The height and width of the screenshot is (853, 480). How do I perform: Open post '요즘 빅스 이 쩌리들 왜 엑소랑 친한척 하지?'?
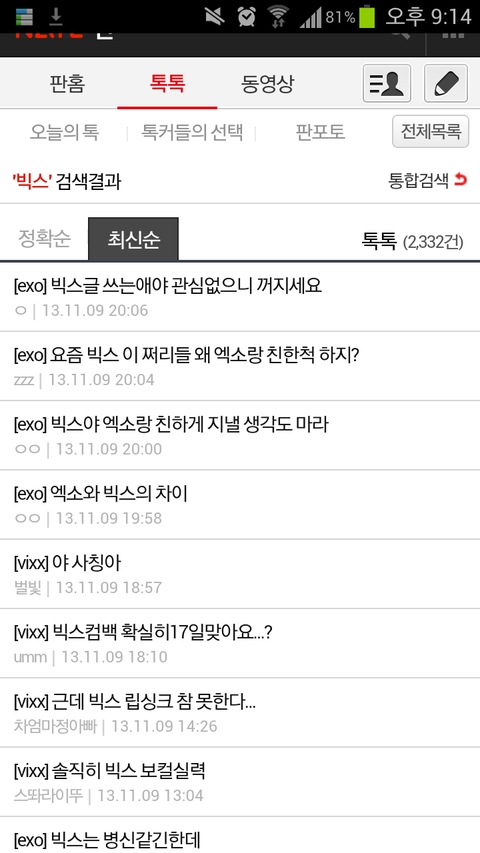(x=240, y=366)
